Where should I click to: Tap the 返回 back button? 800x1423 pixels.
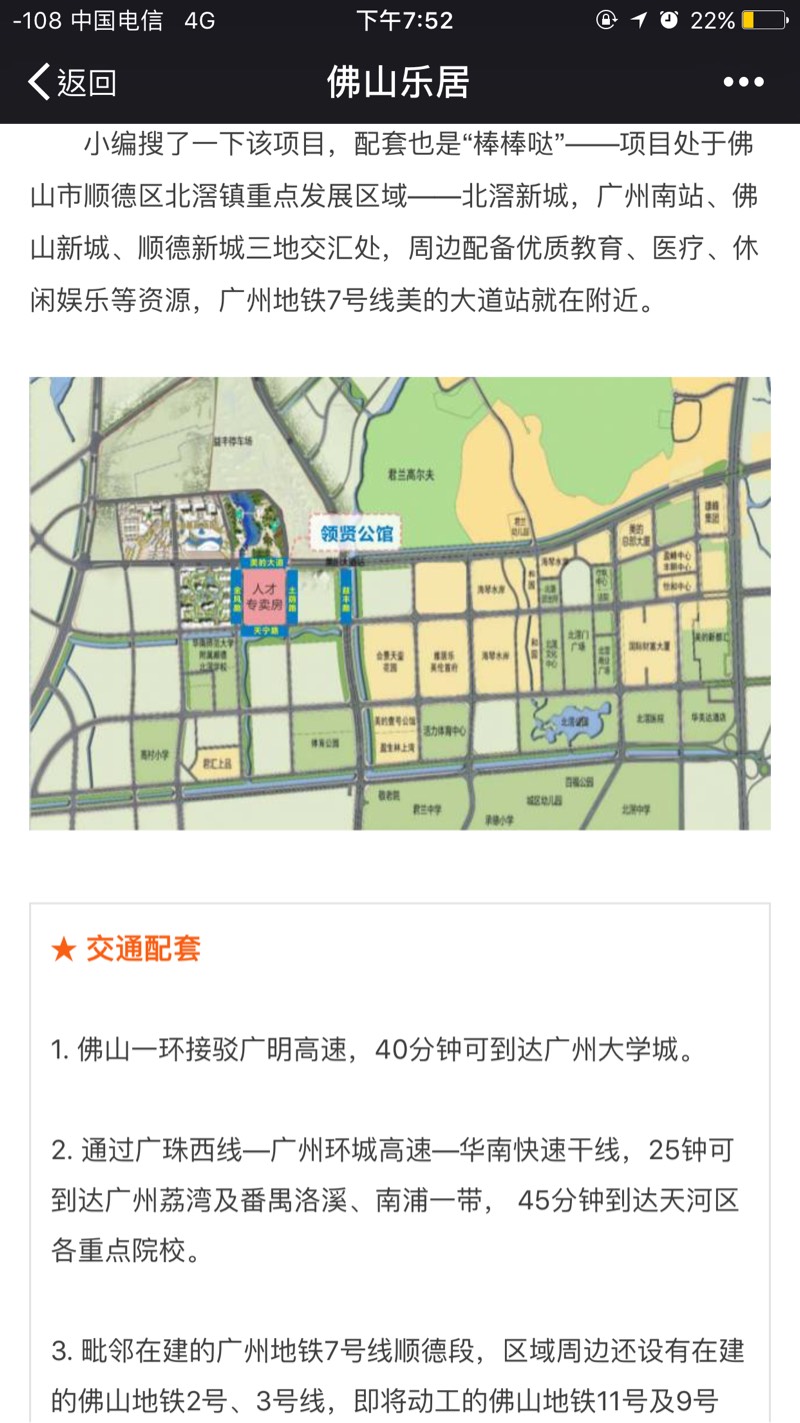click(72, 82)
